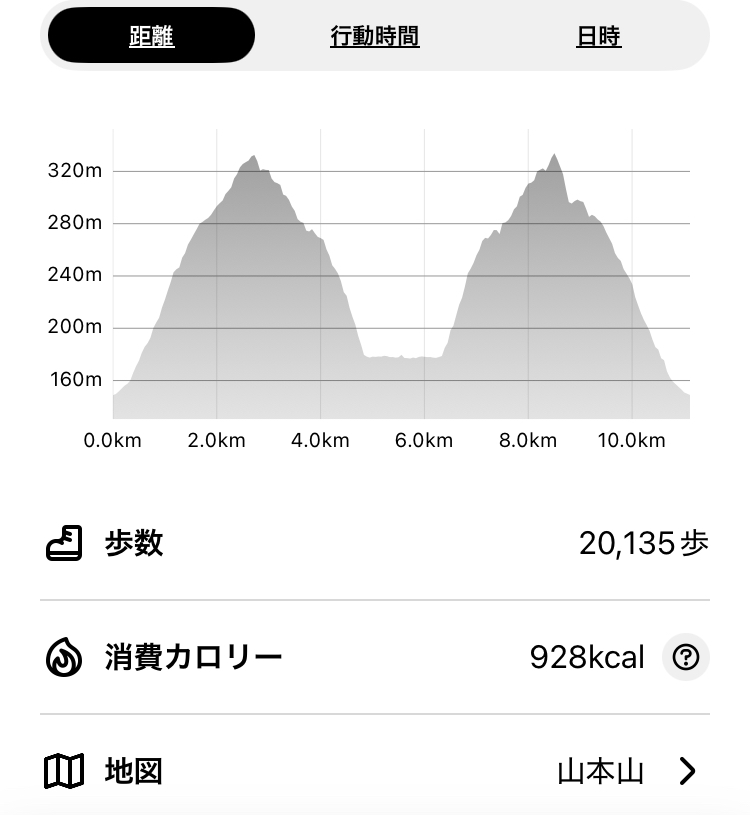The width and height of the screenshot is (750, 815).
Task: Open the 地図 row for 山本山
Action: tap(375, 771)
